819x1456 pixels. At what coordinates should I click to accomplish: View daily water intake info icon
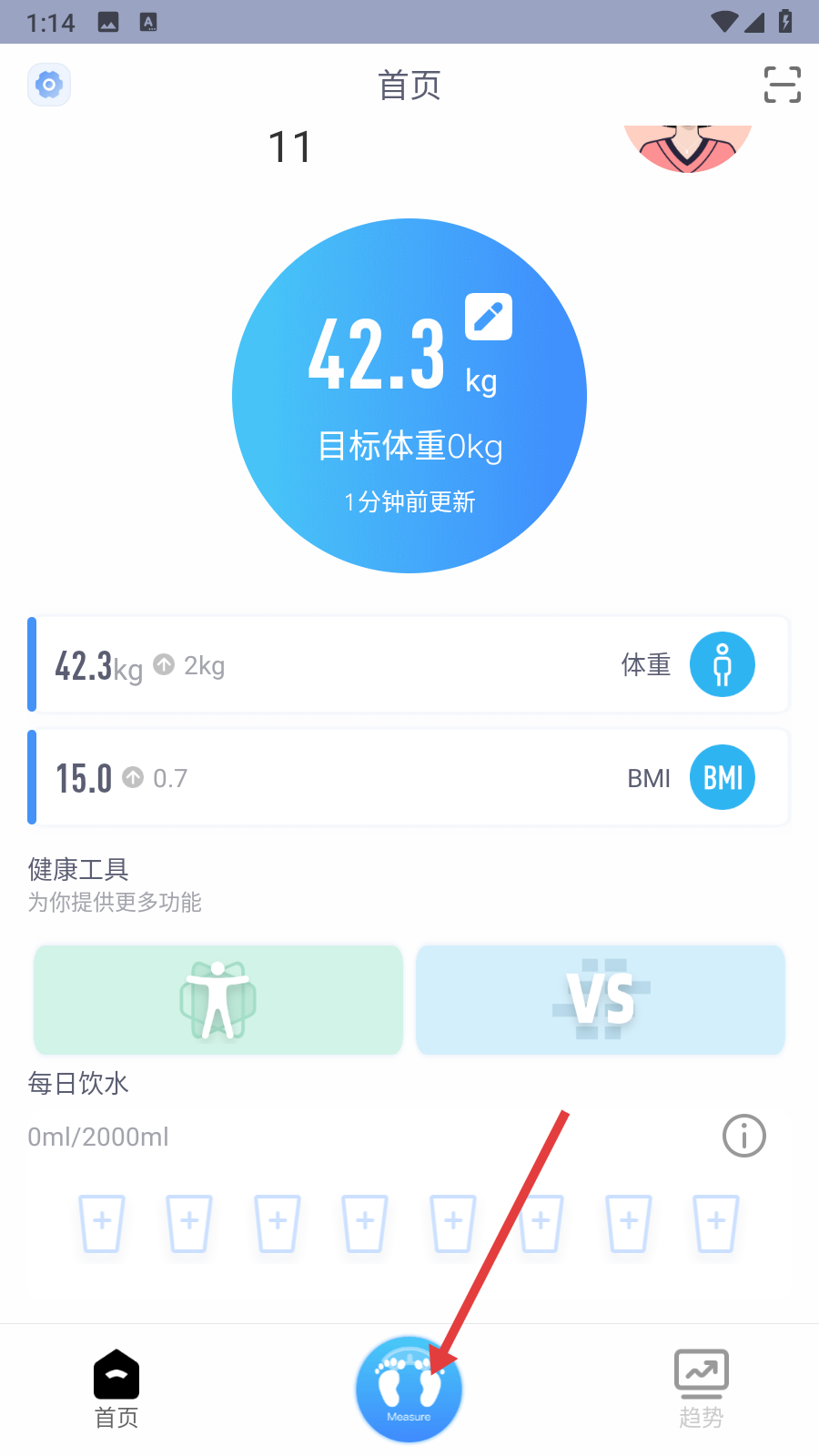coord(743,1136)
